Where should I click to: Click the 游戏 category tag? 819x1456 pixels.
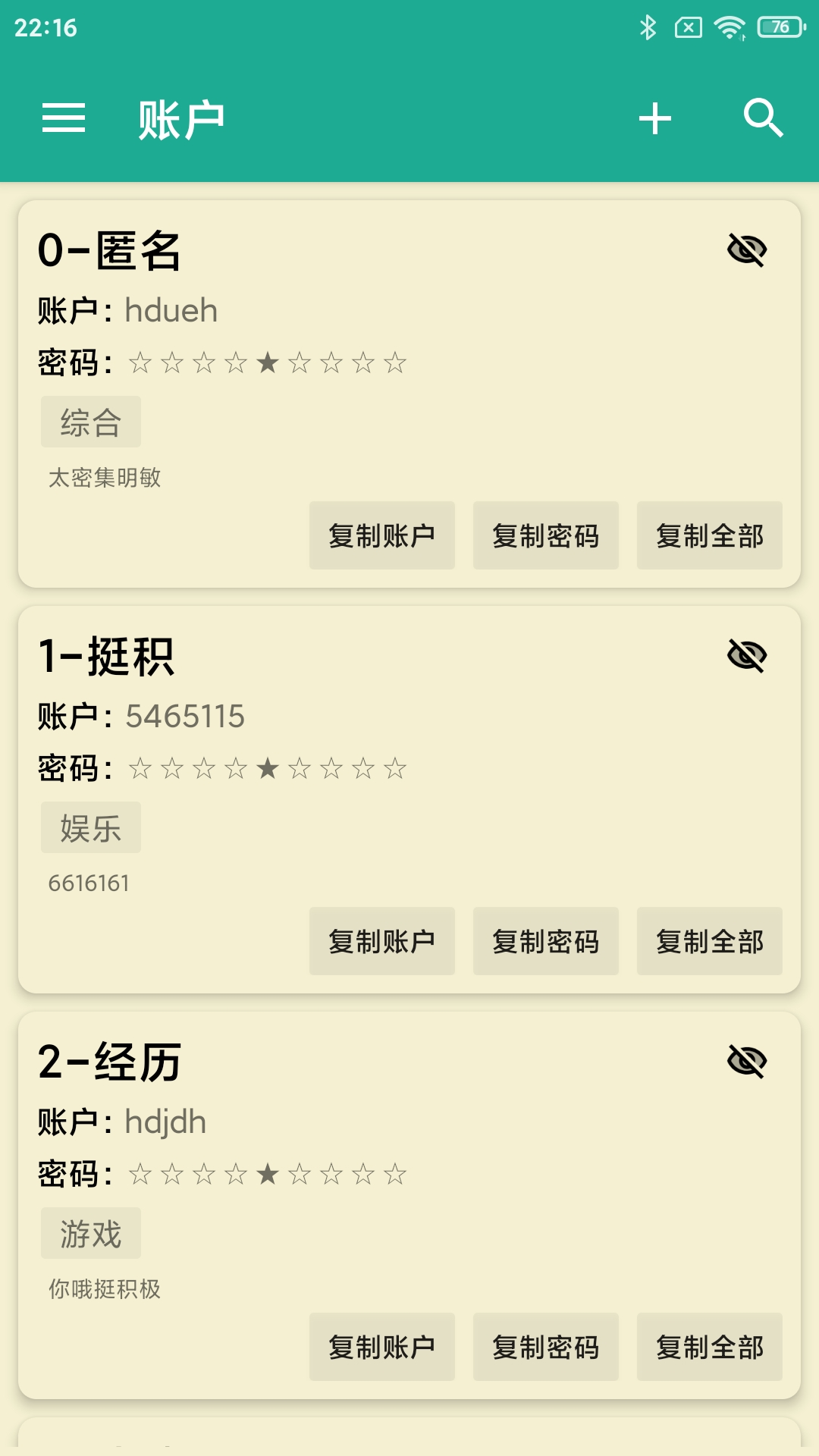point(91,1233)
